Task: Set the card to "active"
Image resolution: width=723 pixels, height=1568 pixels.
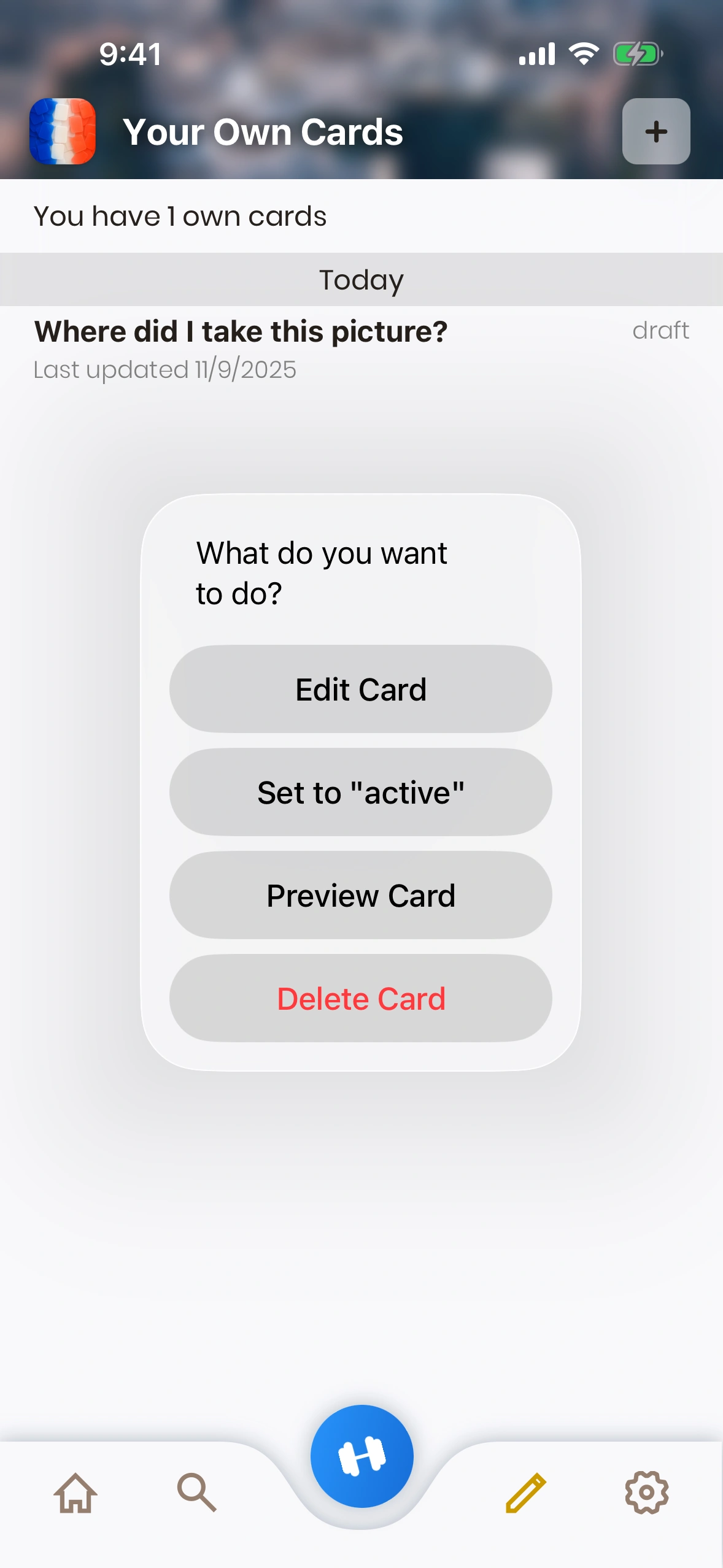Action: 361,793
